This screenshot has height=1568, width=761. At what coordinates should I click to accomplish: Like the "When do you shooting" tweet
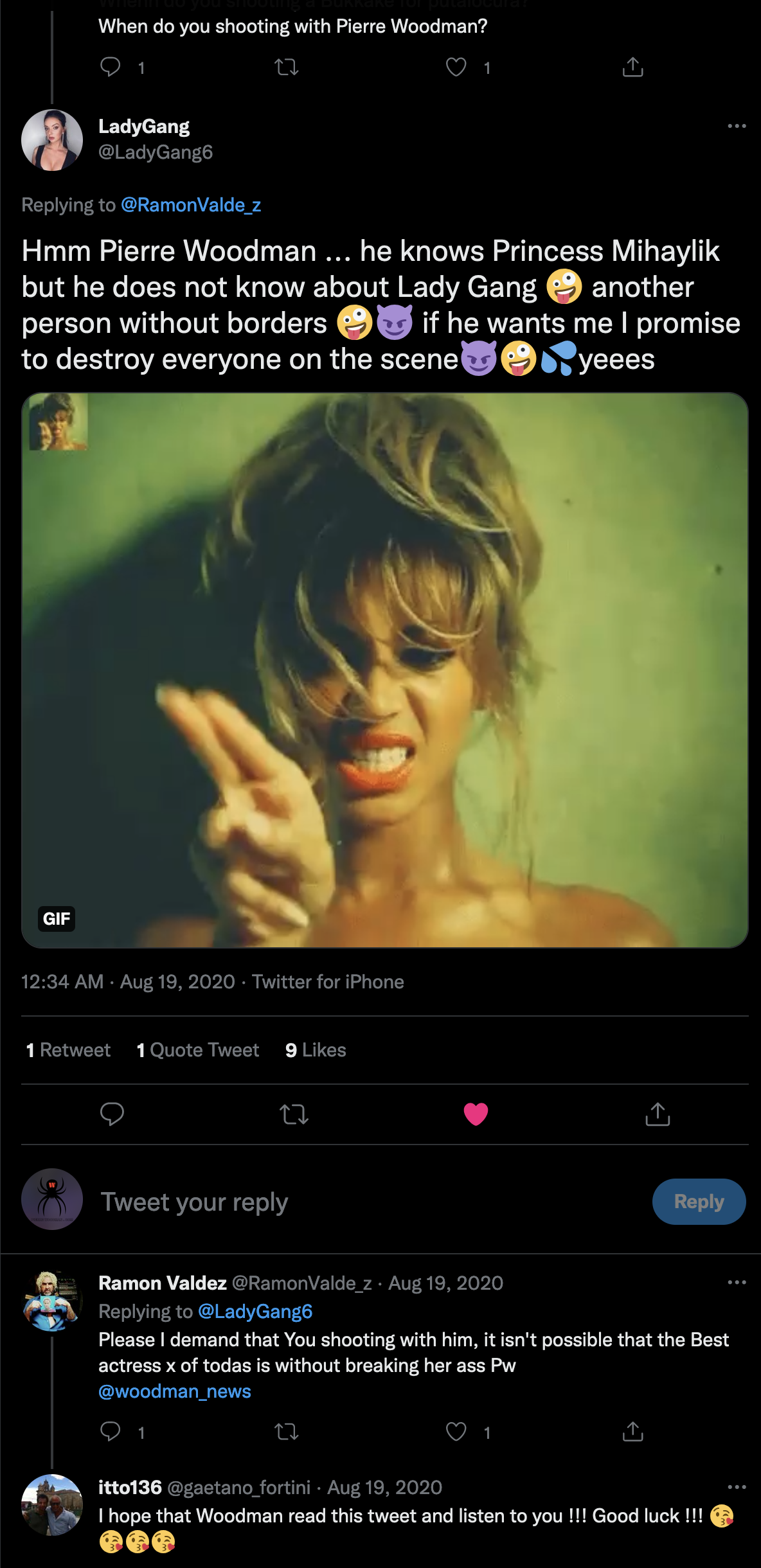pos(456,67)
